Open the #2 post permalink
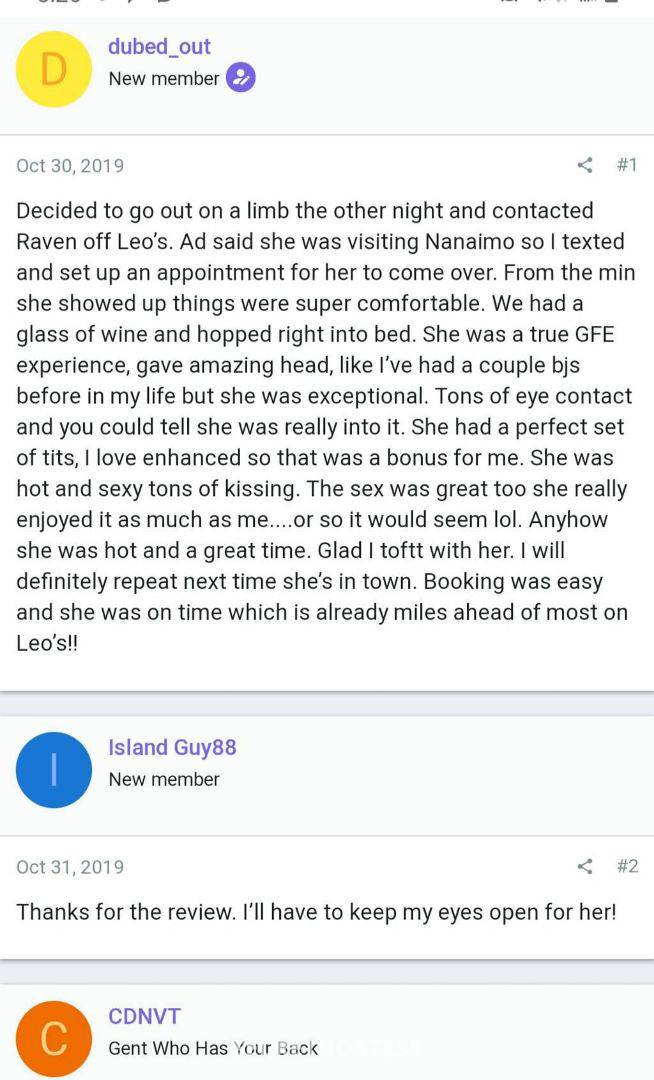654x1080 pixels. point(627,866)
